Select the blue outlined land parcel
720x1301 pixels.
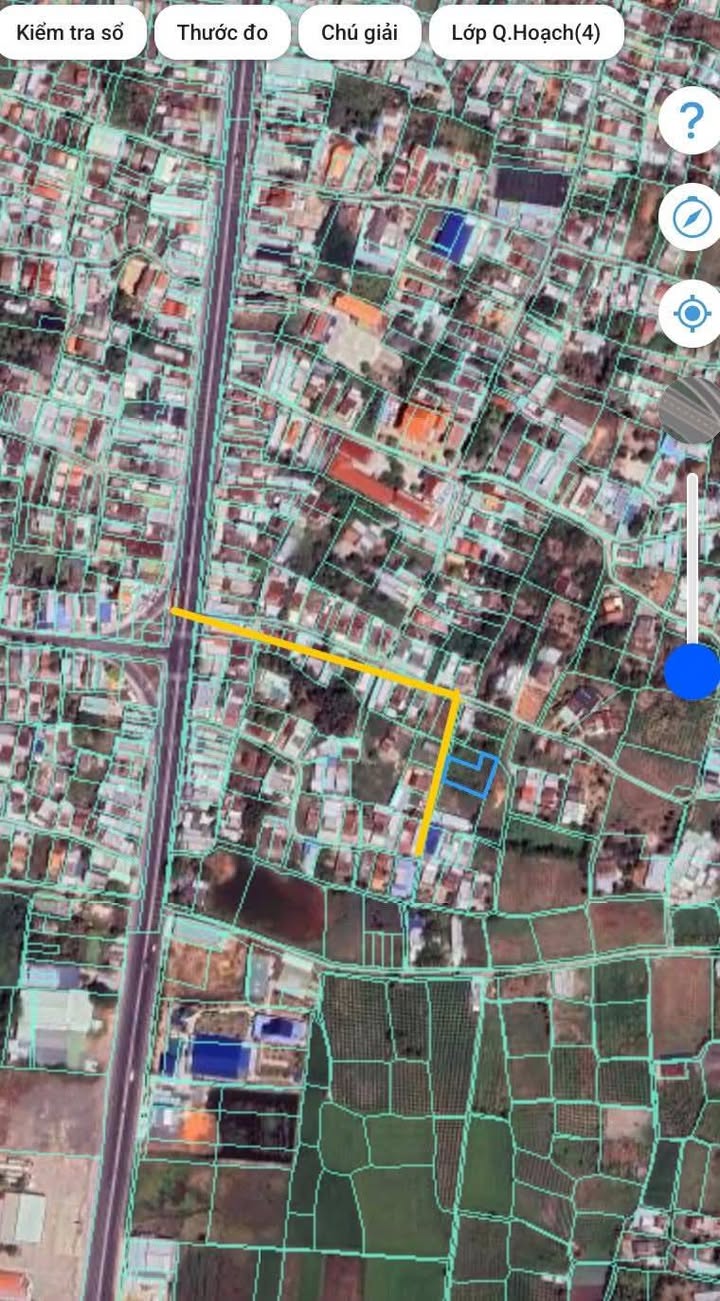[471, 775]
